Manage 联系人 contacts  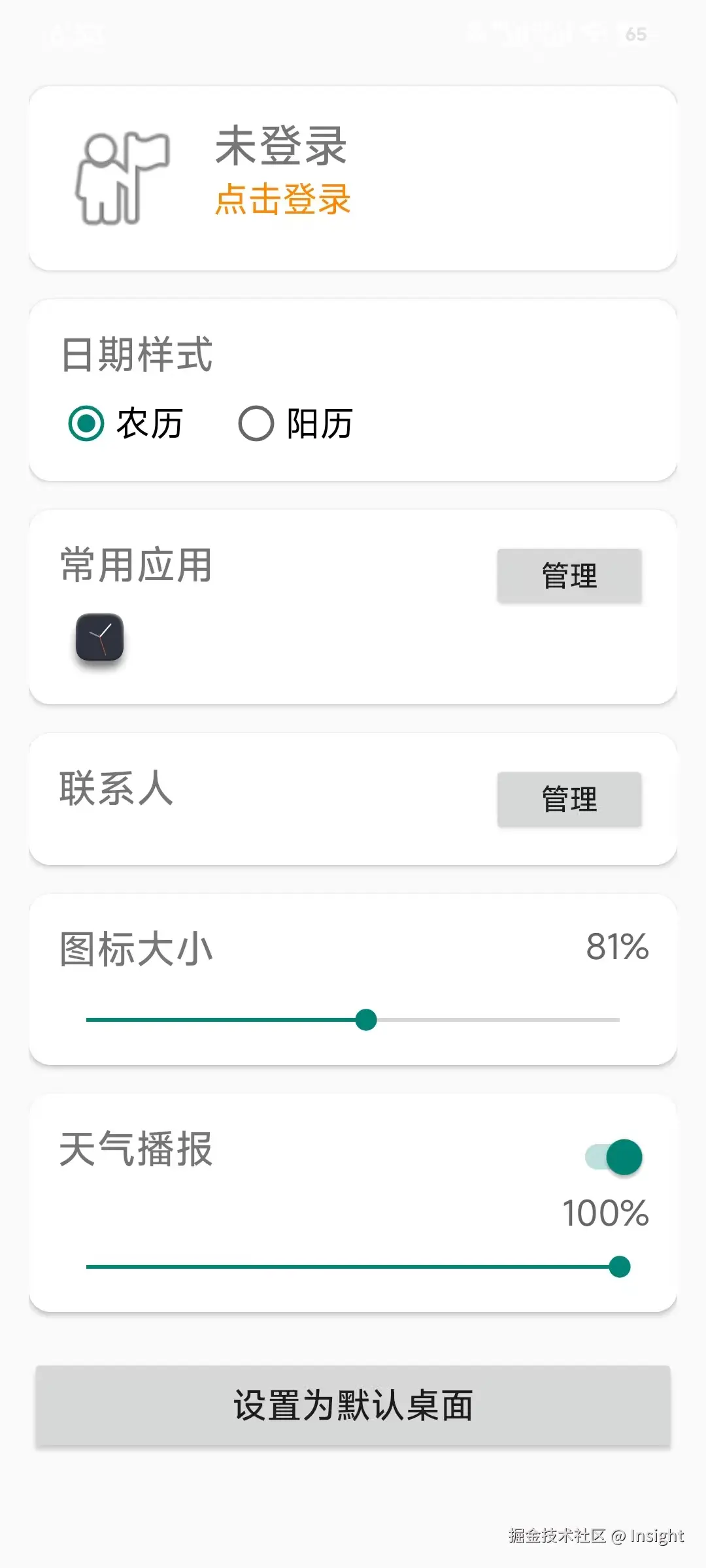(569, 799)
